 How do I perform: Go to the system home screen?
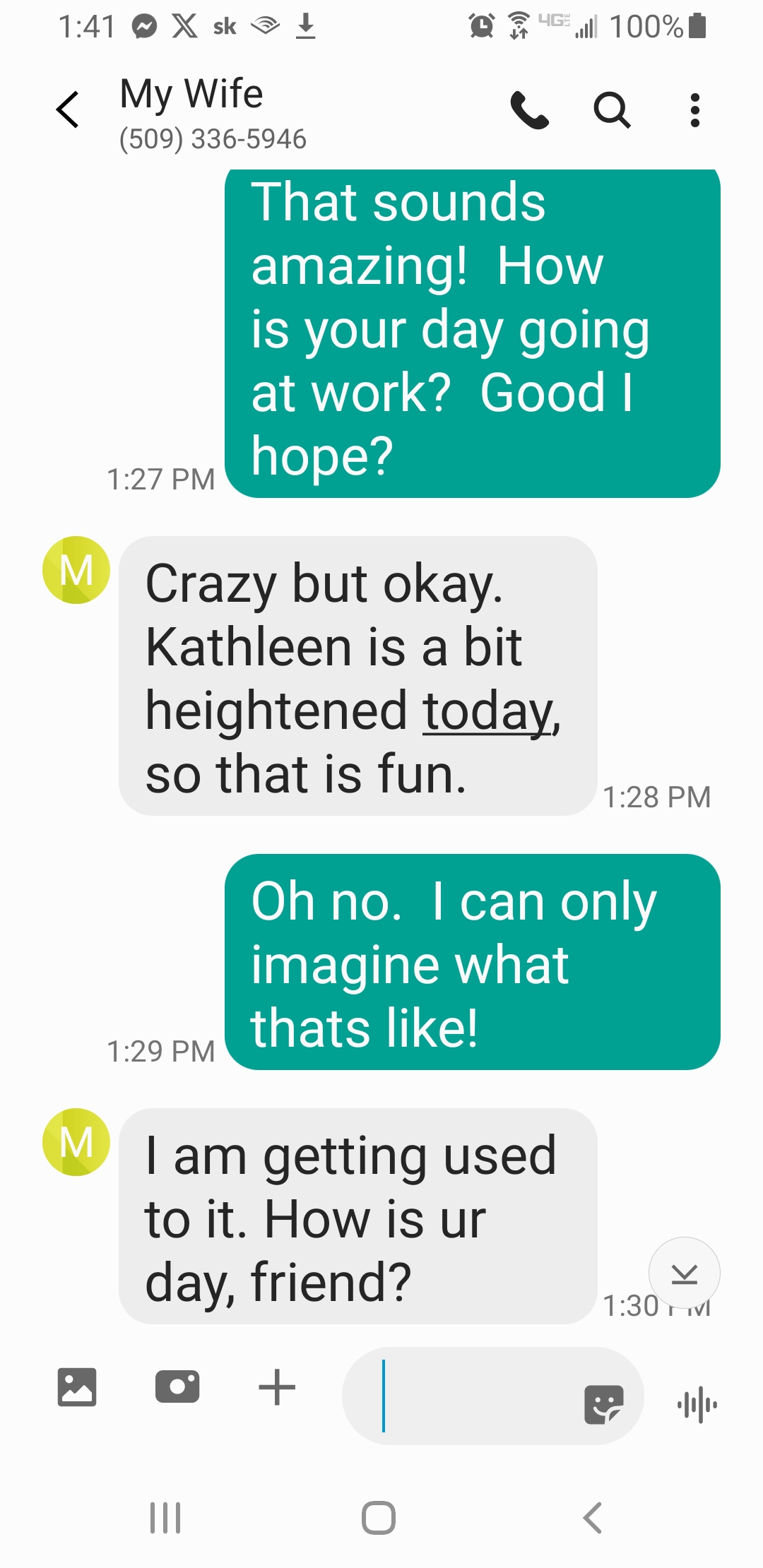tap(379, 1517)
